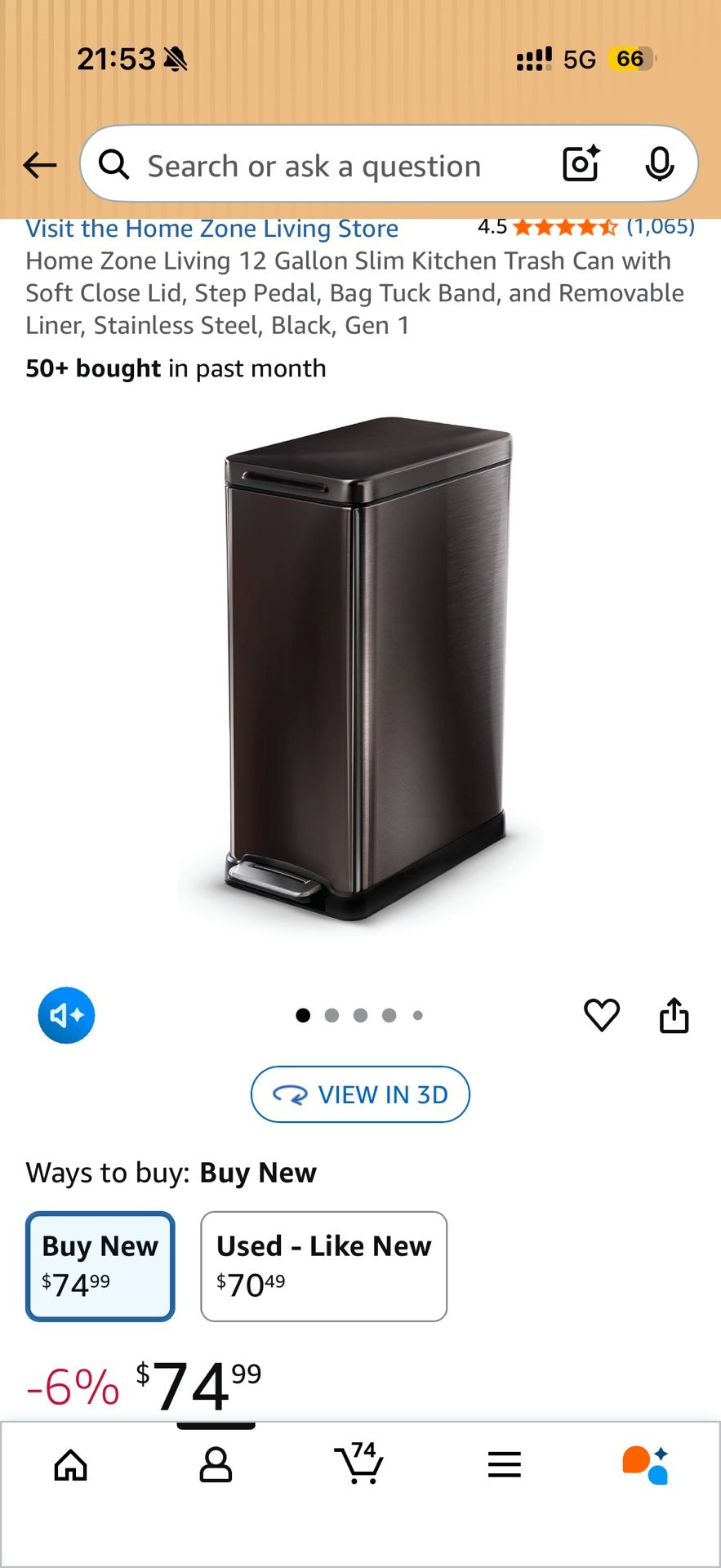Open the Rufus AI assistant tab
This screenshot has height=1568, width=721.
(x=646, y=1465)
